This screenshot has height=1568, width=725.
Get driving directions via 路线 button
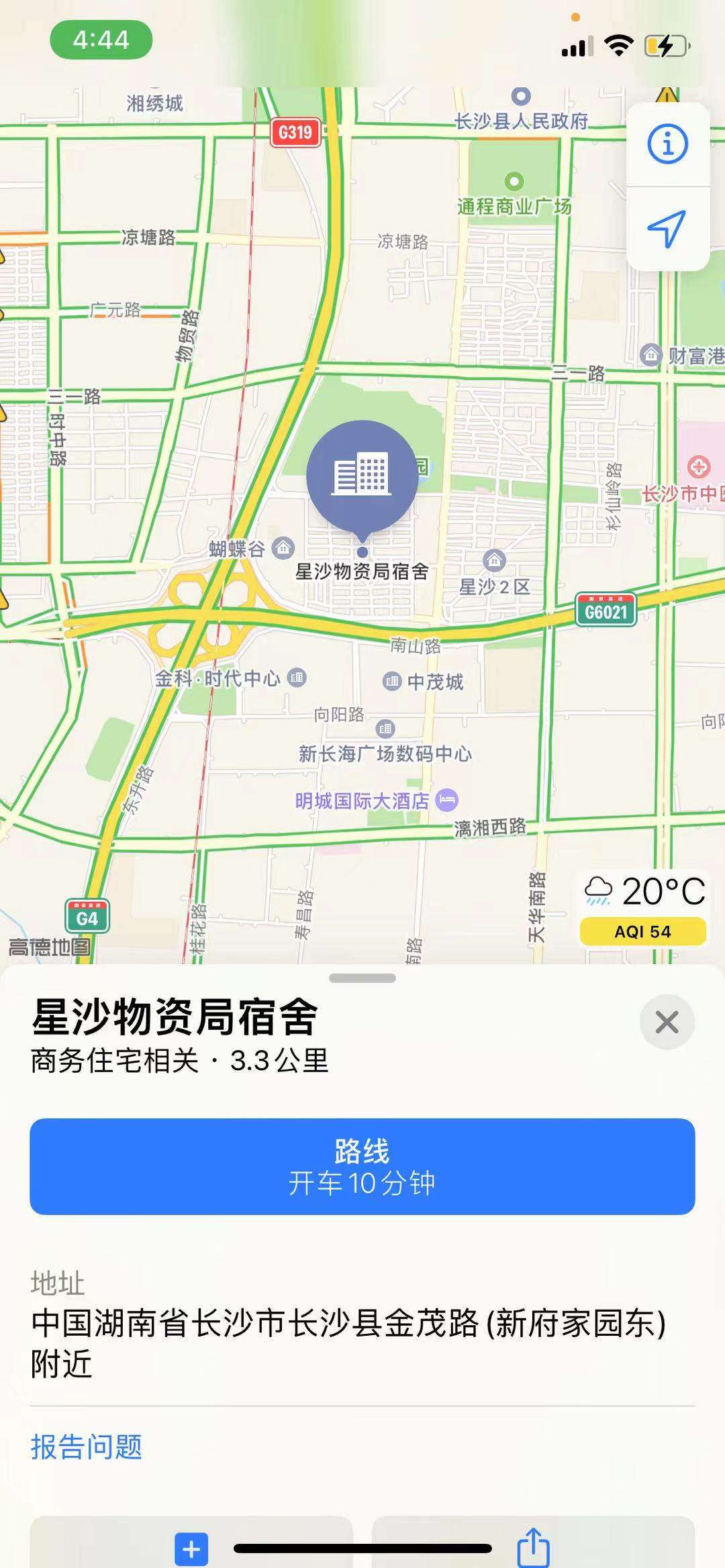[362, 1167]
